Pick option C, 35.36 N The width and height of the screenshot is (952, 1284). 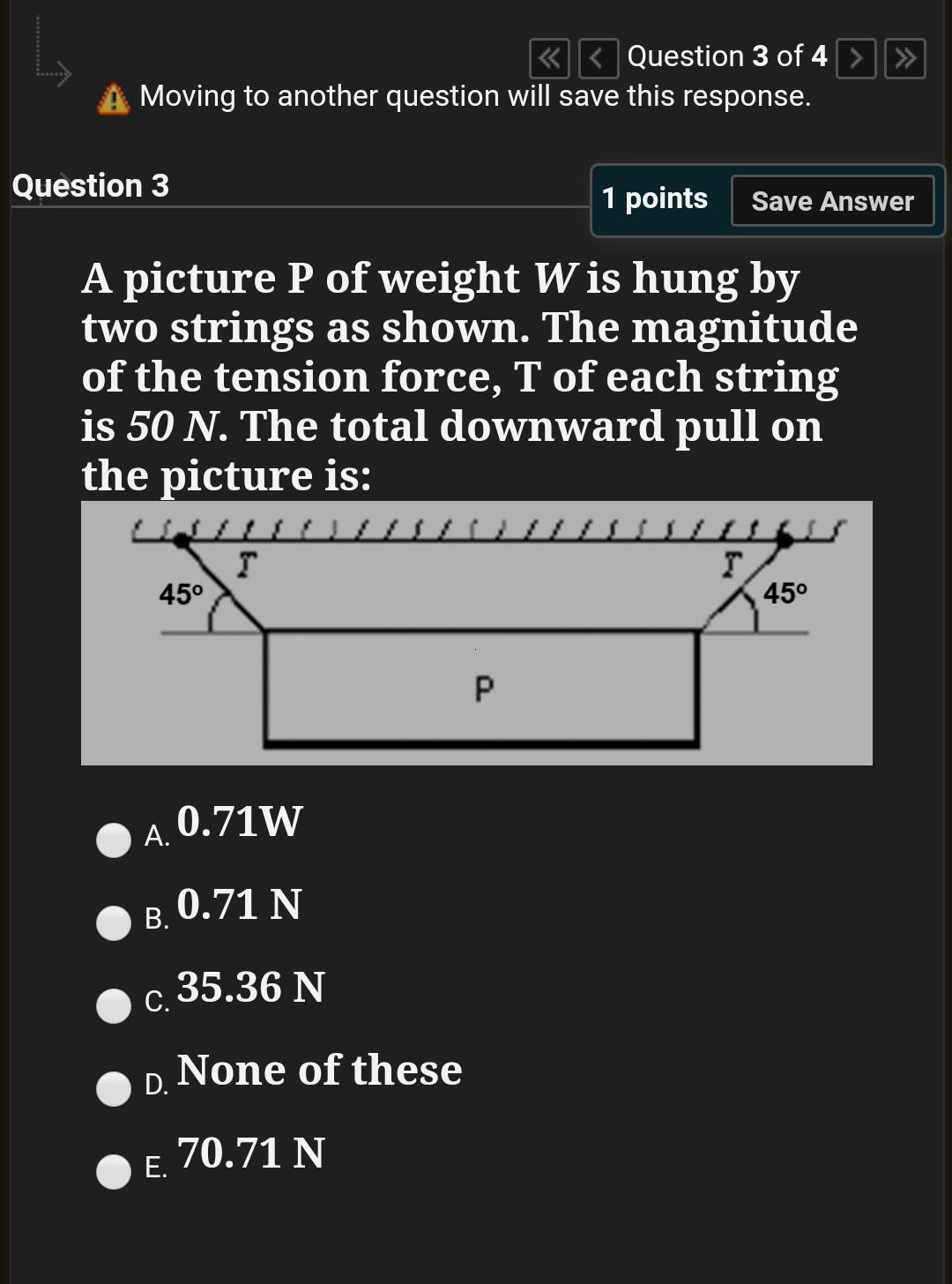[x=114, y=1006]
